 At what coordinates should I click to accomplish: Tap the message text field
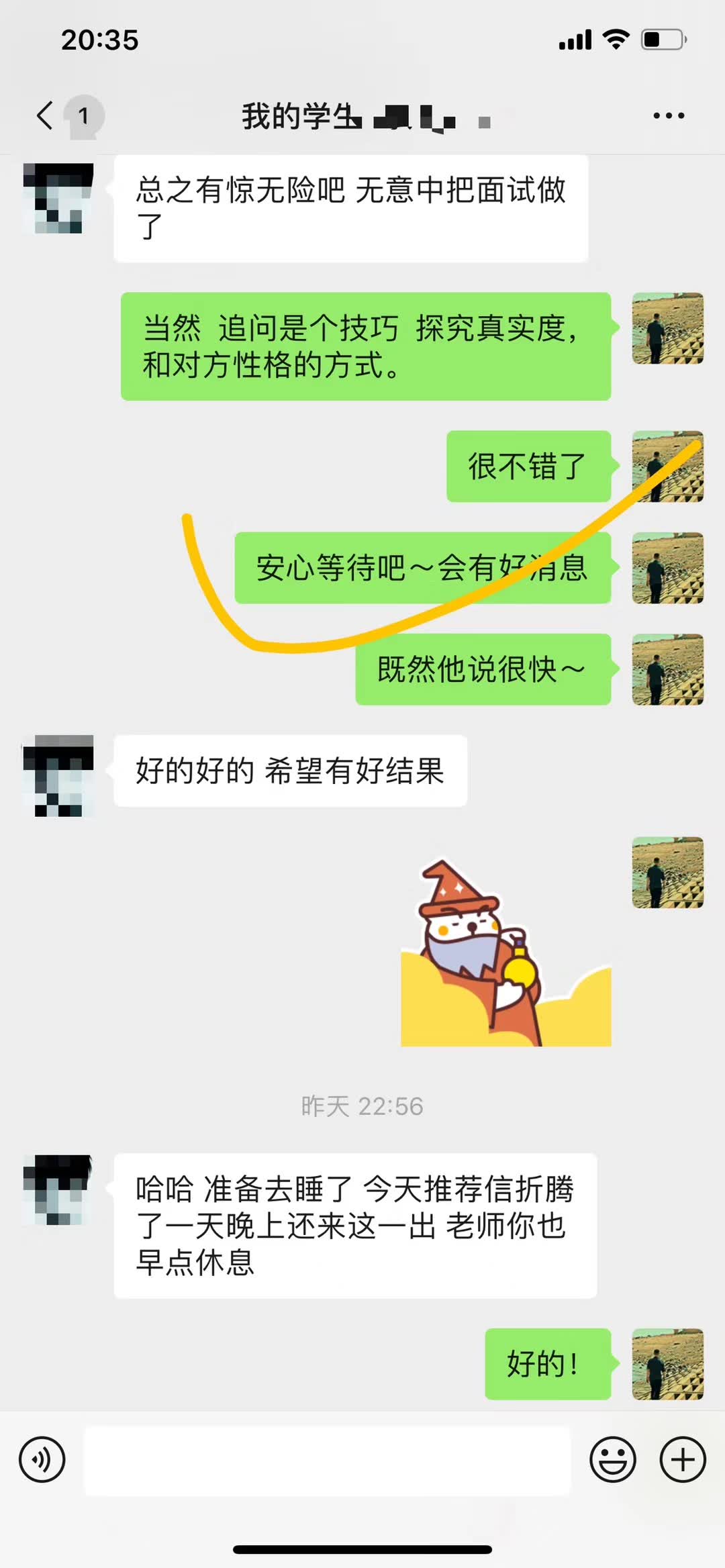point(327,1461)
